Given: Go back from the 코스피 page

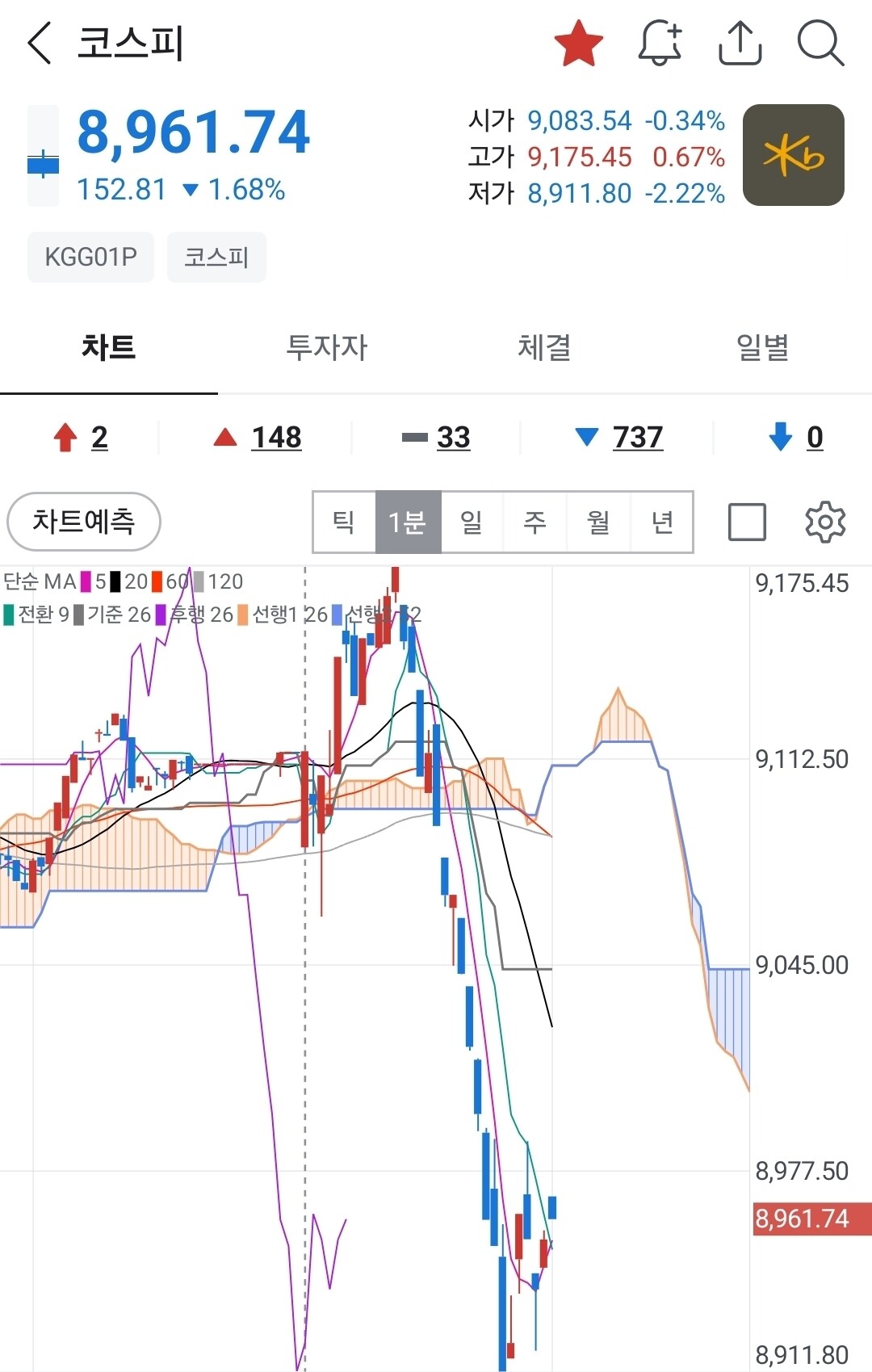Looking at the screenshot, I should point(40,43).
